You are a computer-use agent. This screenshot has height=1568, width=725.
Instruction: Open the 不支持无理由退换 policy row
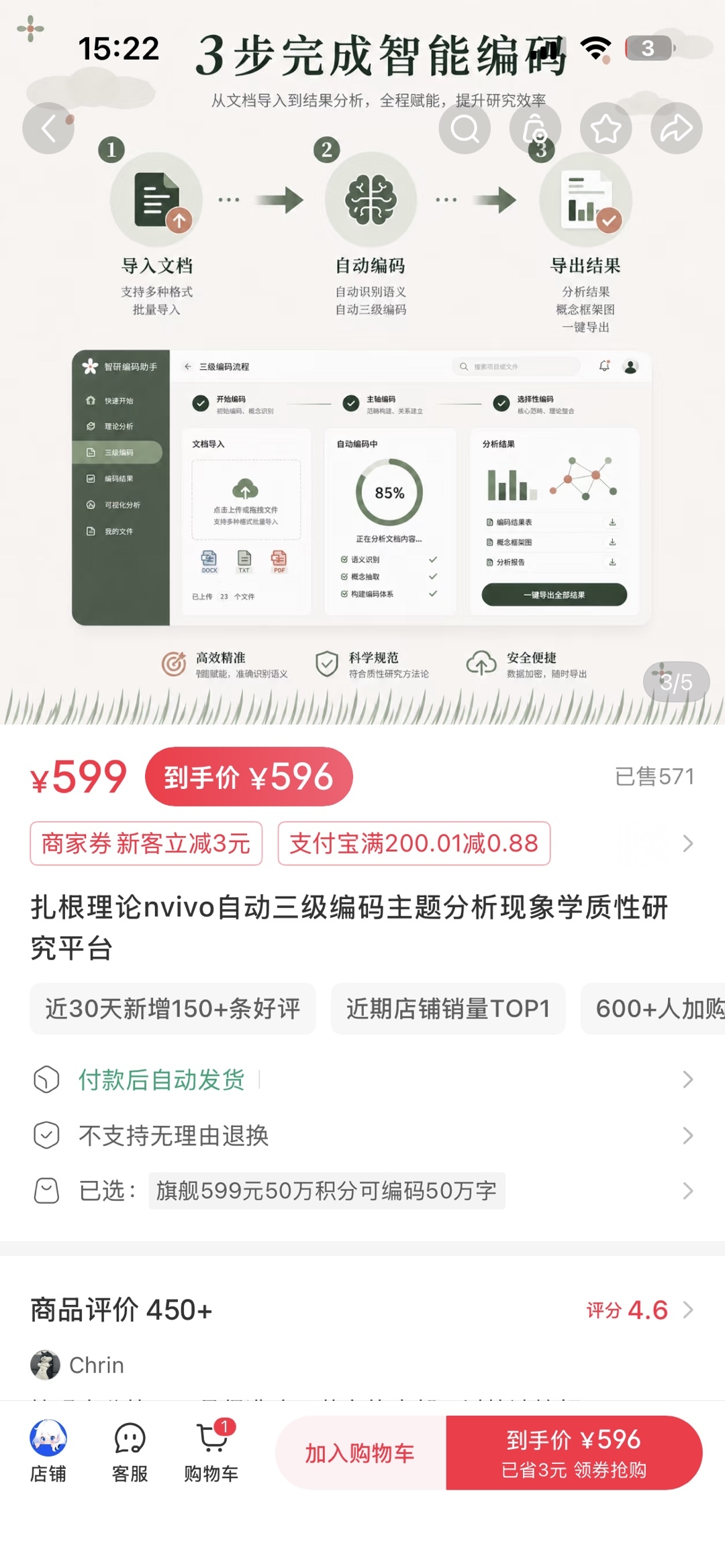pyautogui.click(x=362, y=1135)
